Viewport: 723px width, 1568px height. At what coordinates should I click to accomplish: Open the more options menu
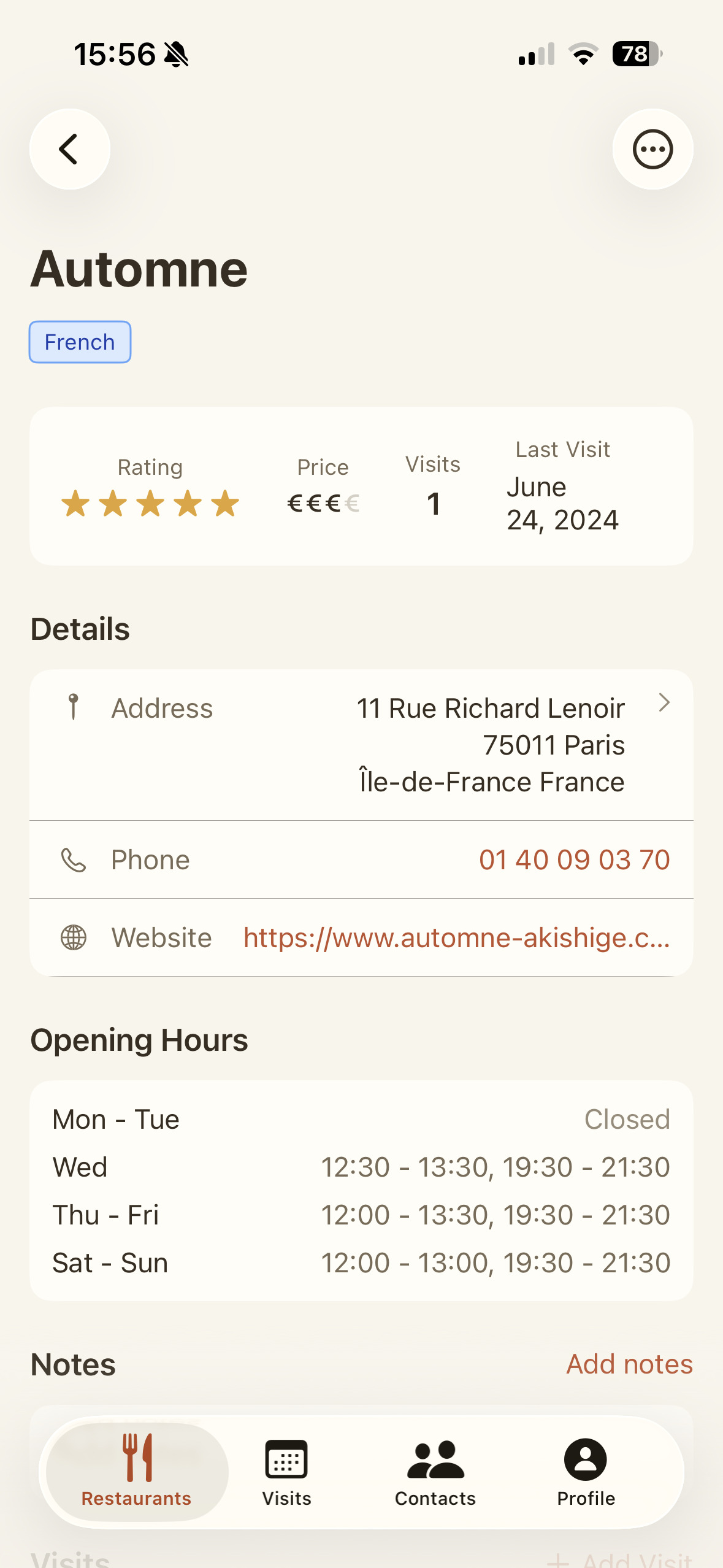652,149
